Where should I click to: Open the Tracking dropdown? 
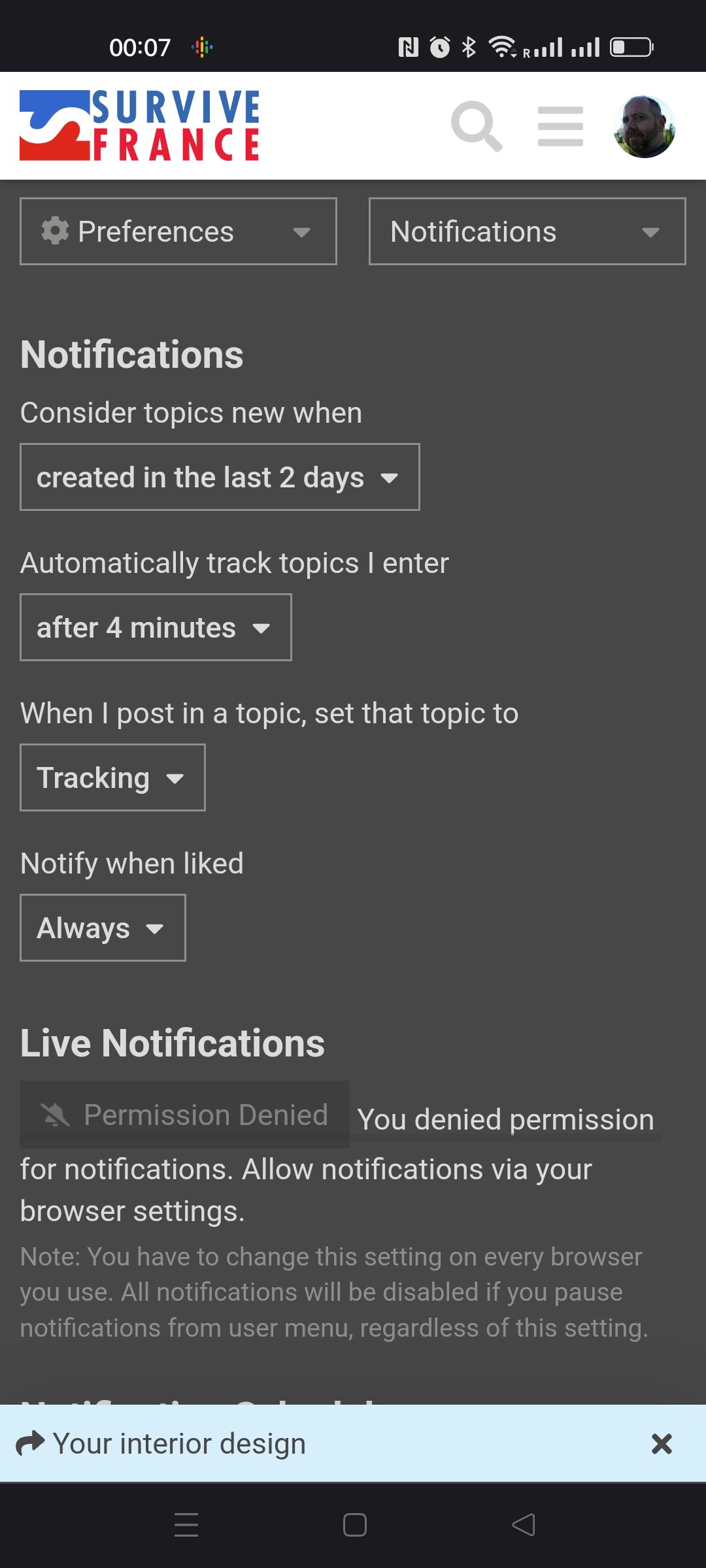tap(112, 777)
